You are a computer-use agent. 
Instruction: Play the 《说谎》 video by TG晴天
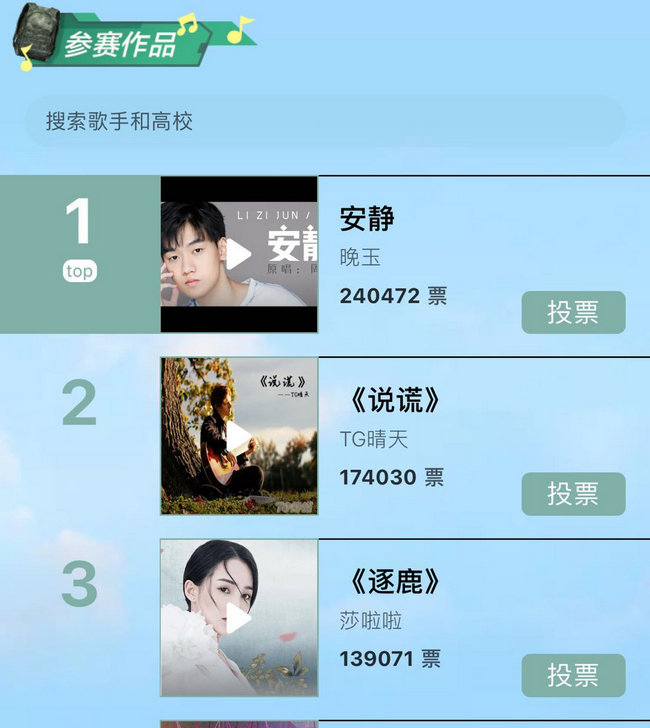point(239,436)
